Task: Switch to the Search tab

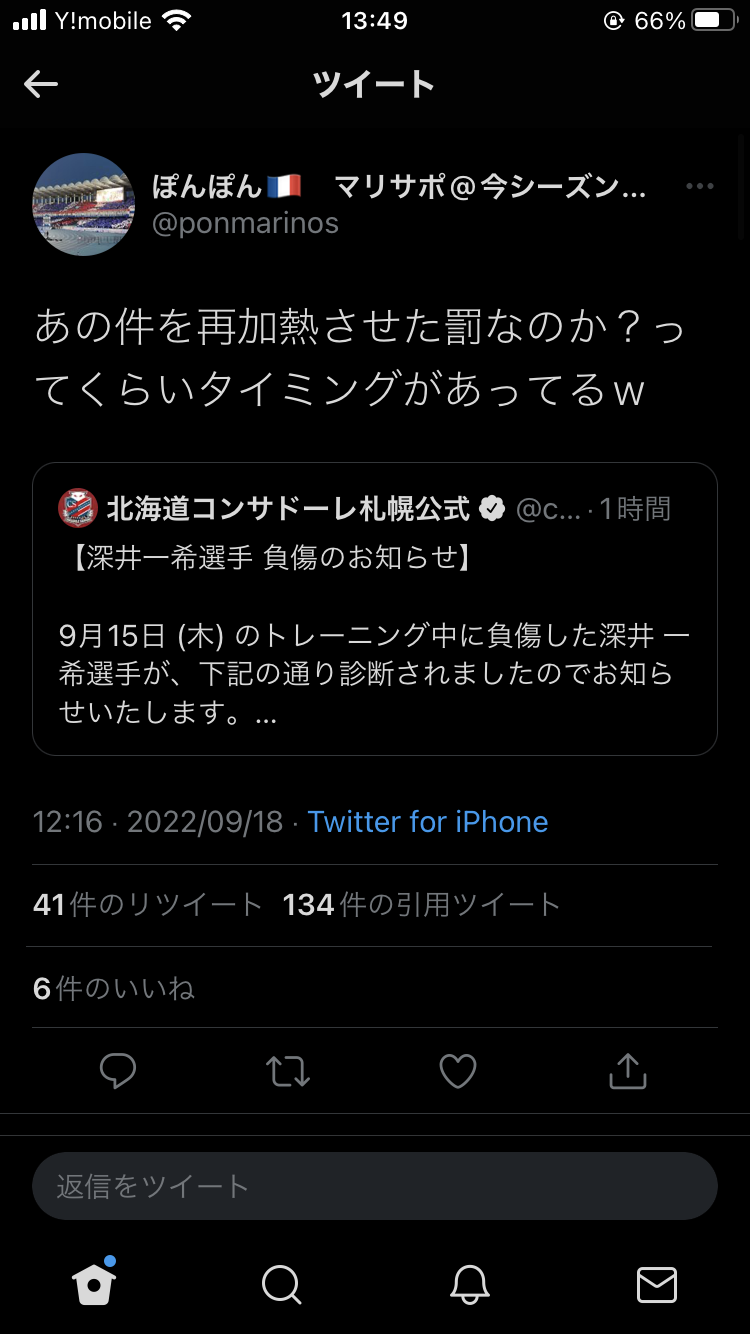Action: (x=281, y=1284)
